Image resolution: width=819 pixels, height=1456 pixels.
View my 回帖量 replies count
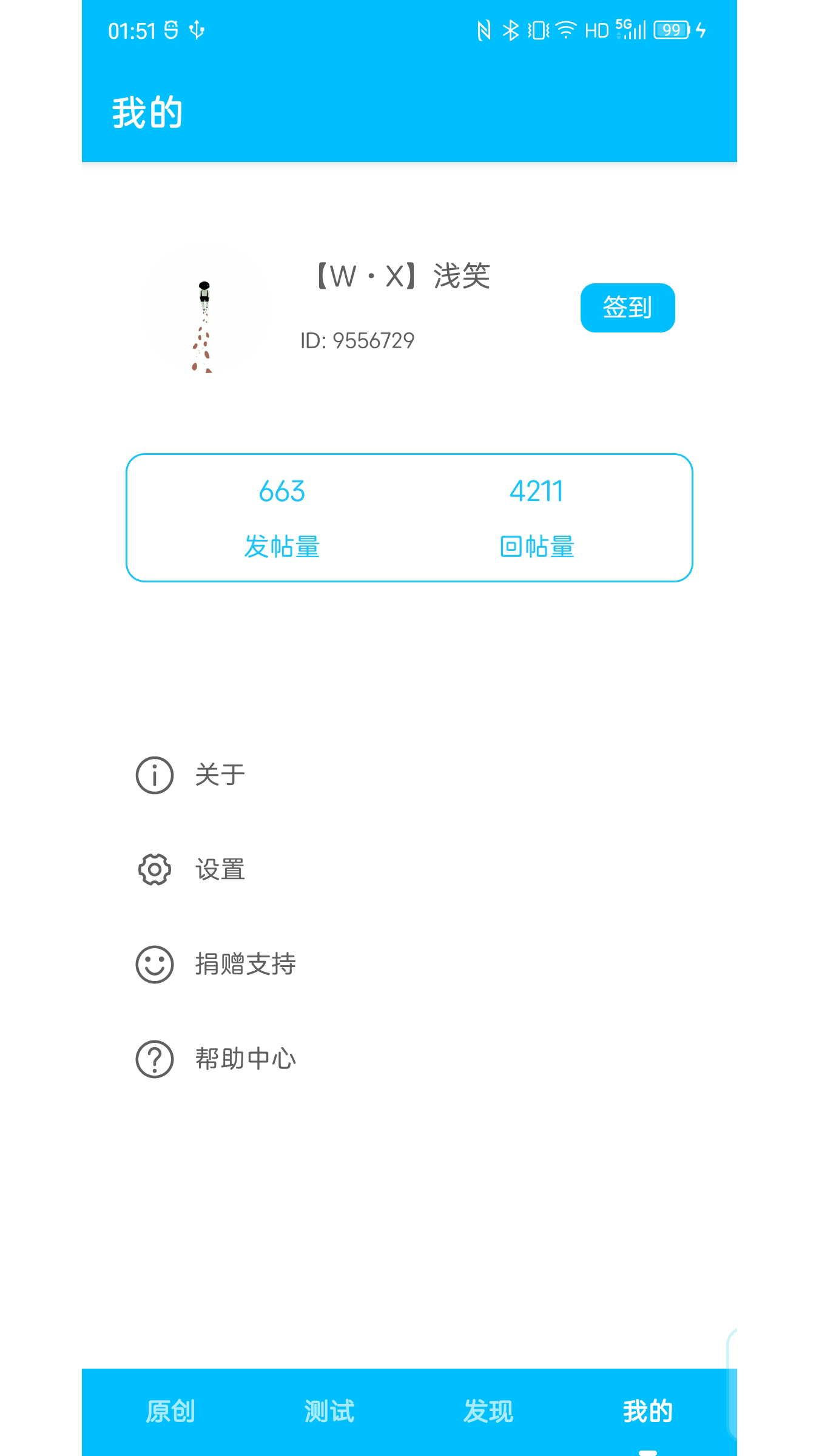pos(537,517)
